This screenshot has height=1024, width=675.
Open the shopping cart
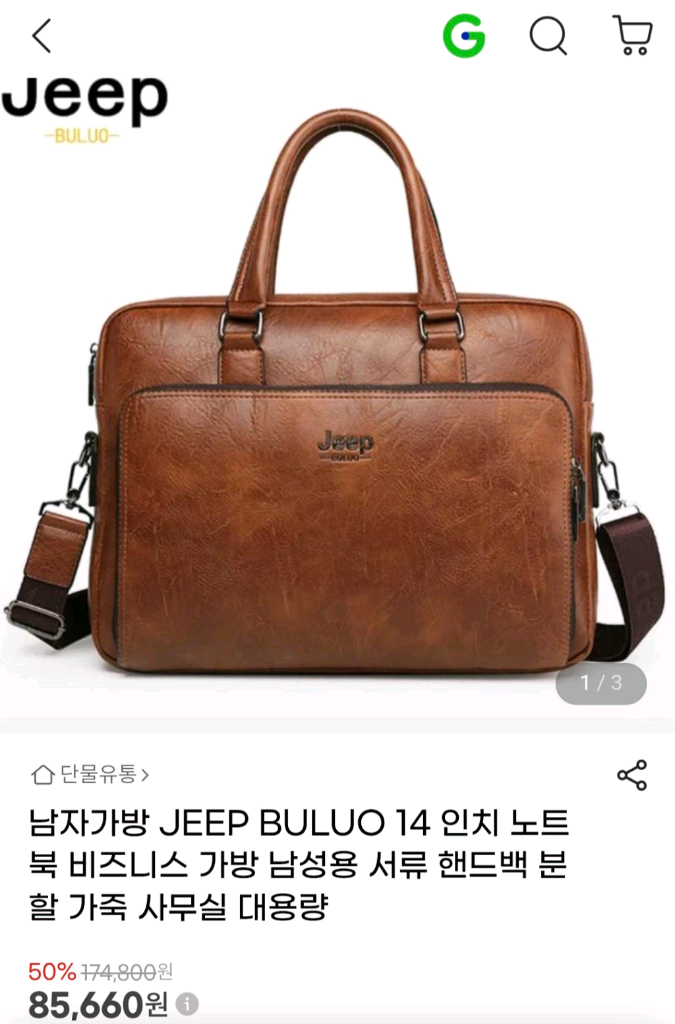[x=633, y=35]
